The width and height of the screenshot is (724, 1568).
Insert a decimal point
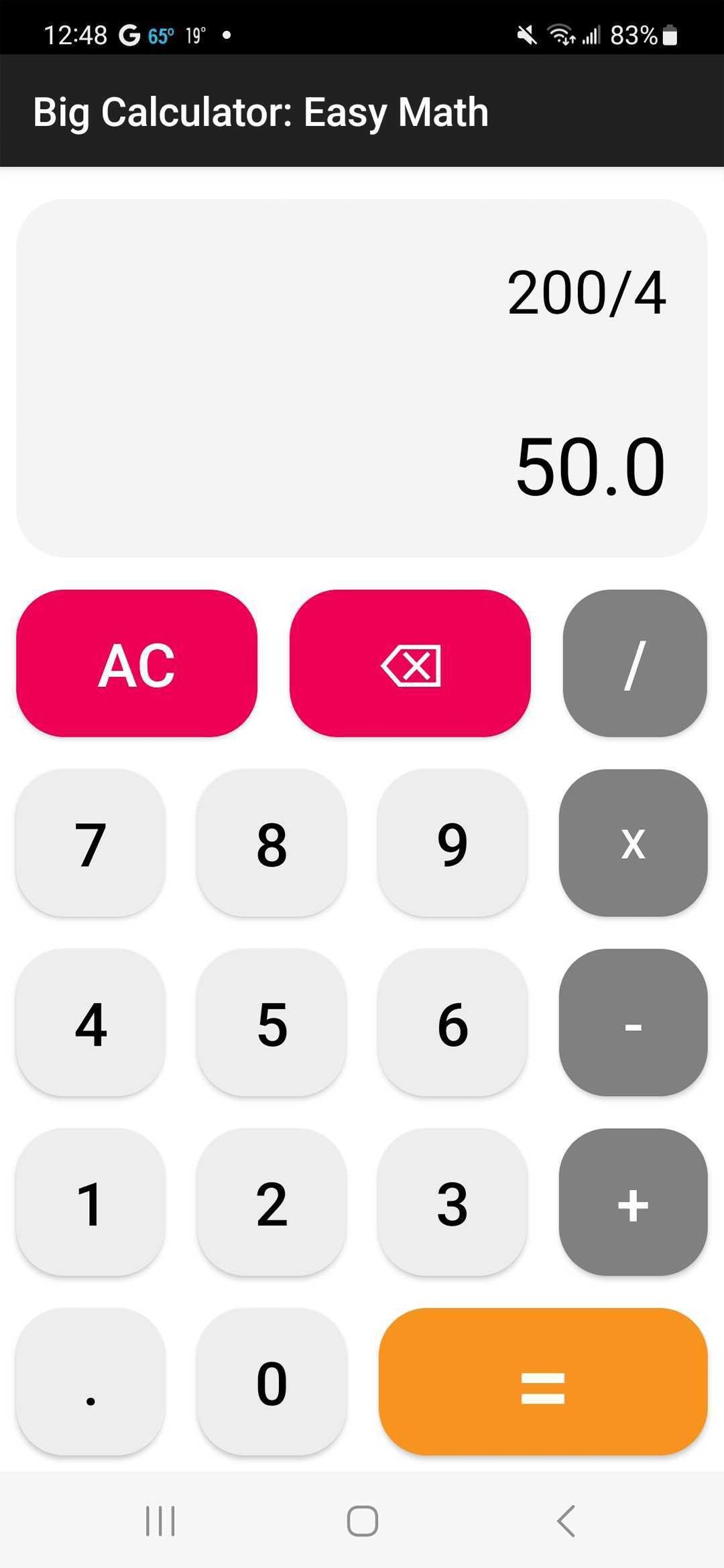(x=90, y=1382)
